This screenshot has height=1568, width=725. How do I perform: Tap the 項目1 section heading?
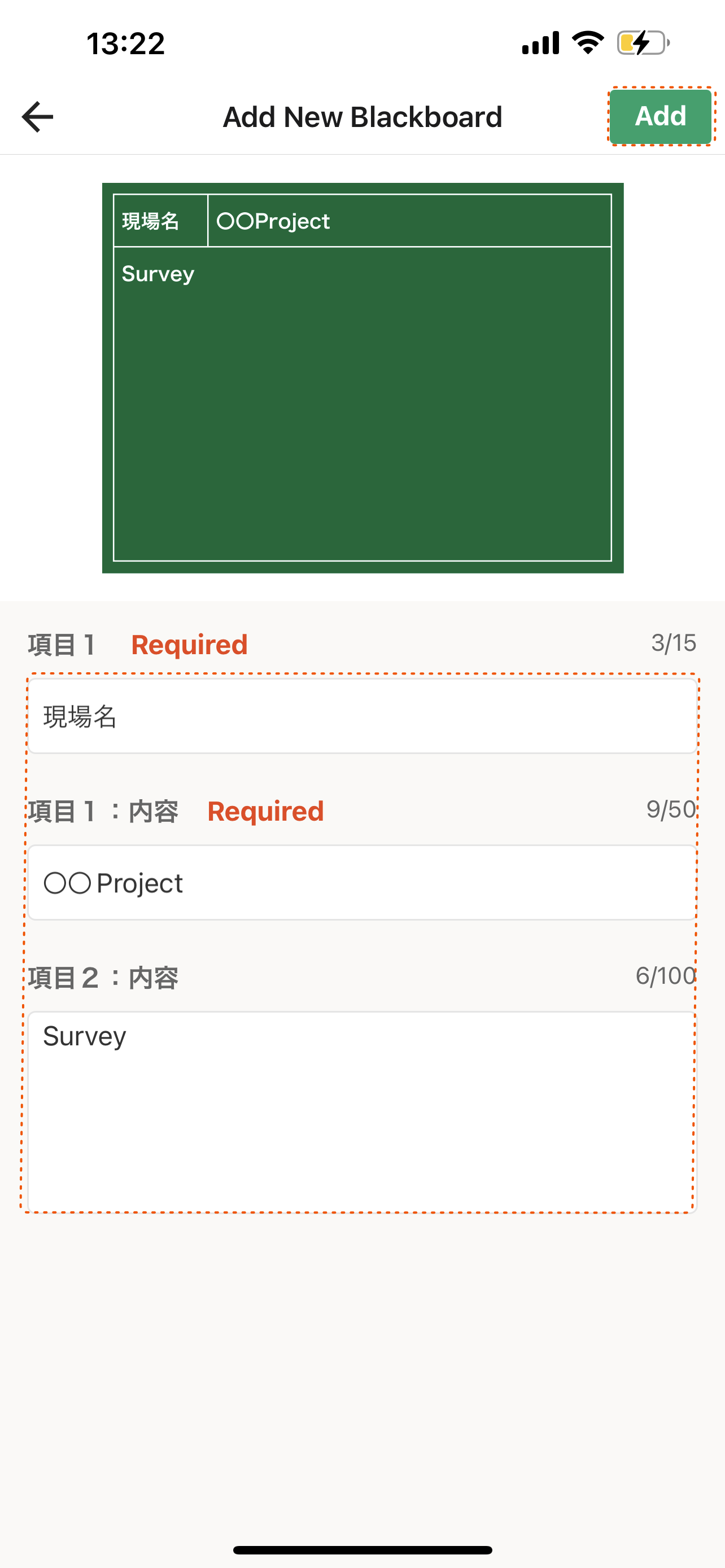tap(63, 645)
